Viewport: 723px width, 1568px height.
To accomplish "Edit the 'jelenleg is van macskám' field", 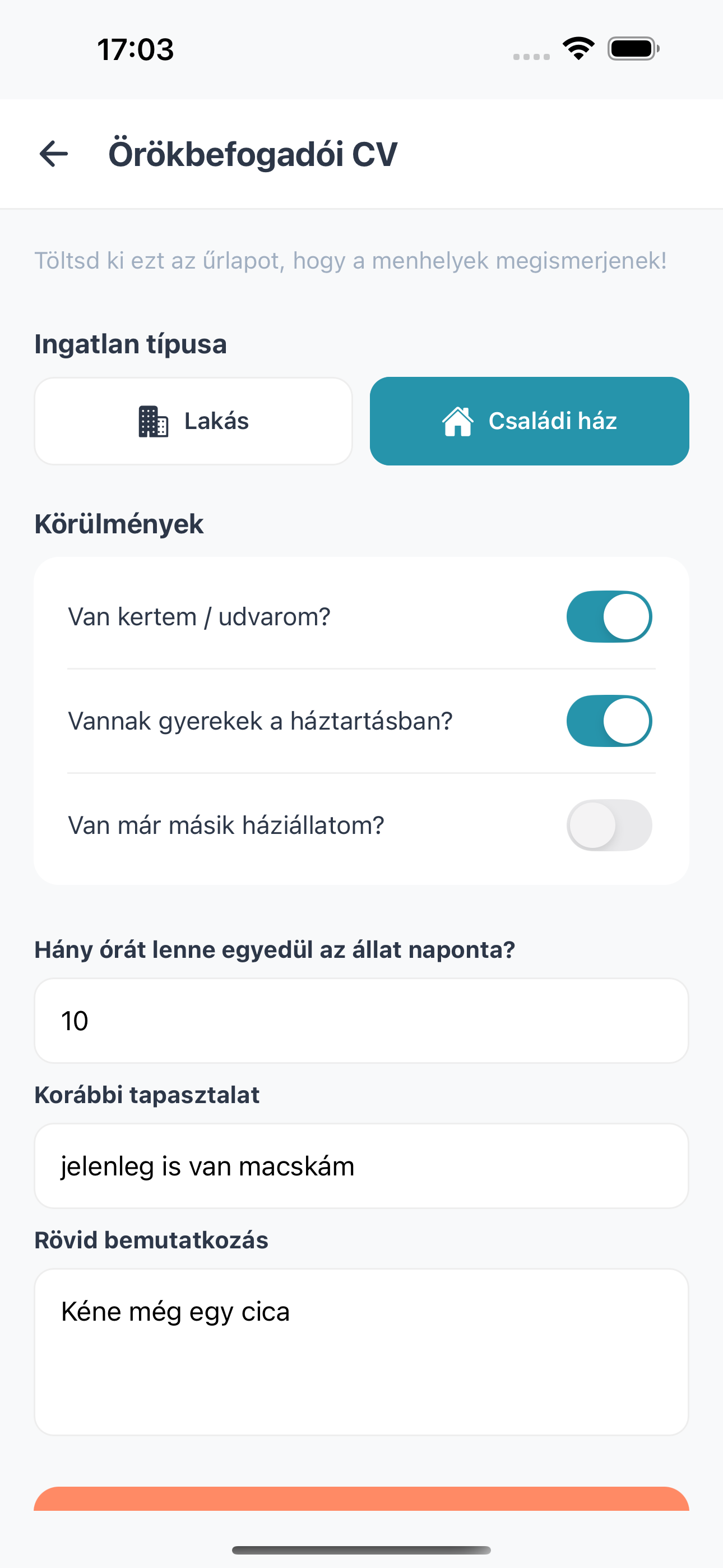I will tap(361, 1166).
